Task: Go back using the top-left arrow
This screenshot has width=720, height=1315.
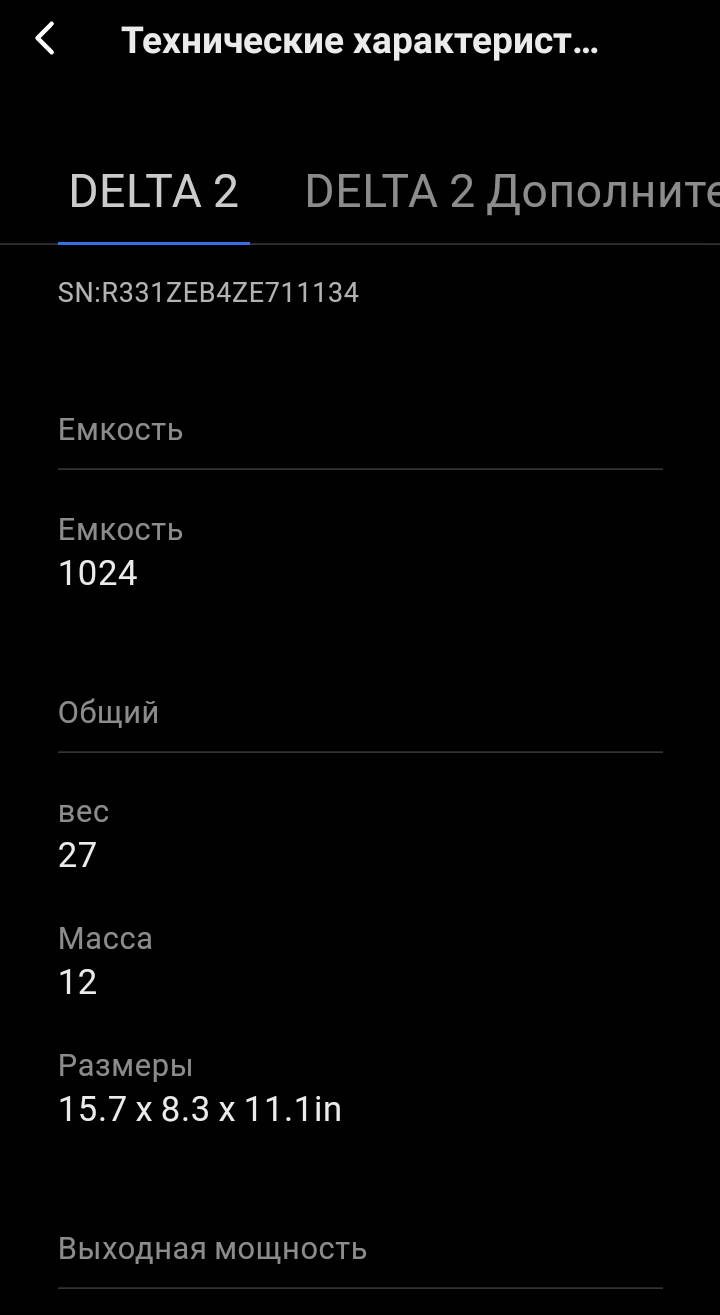Action: click(x=45, y=40)
